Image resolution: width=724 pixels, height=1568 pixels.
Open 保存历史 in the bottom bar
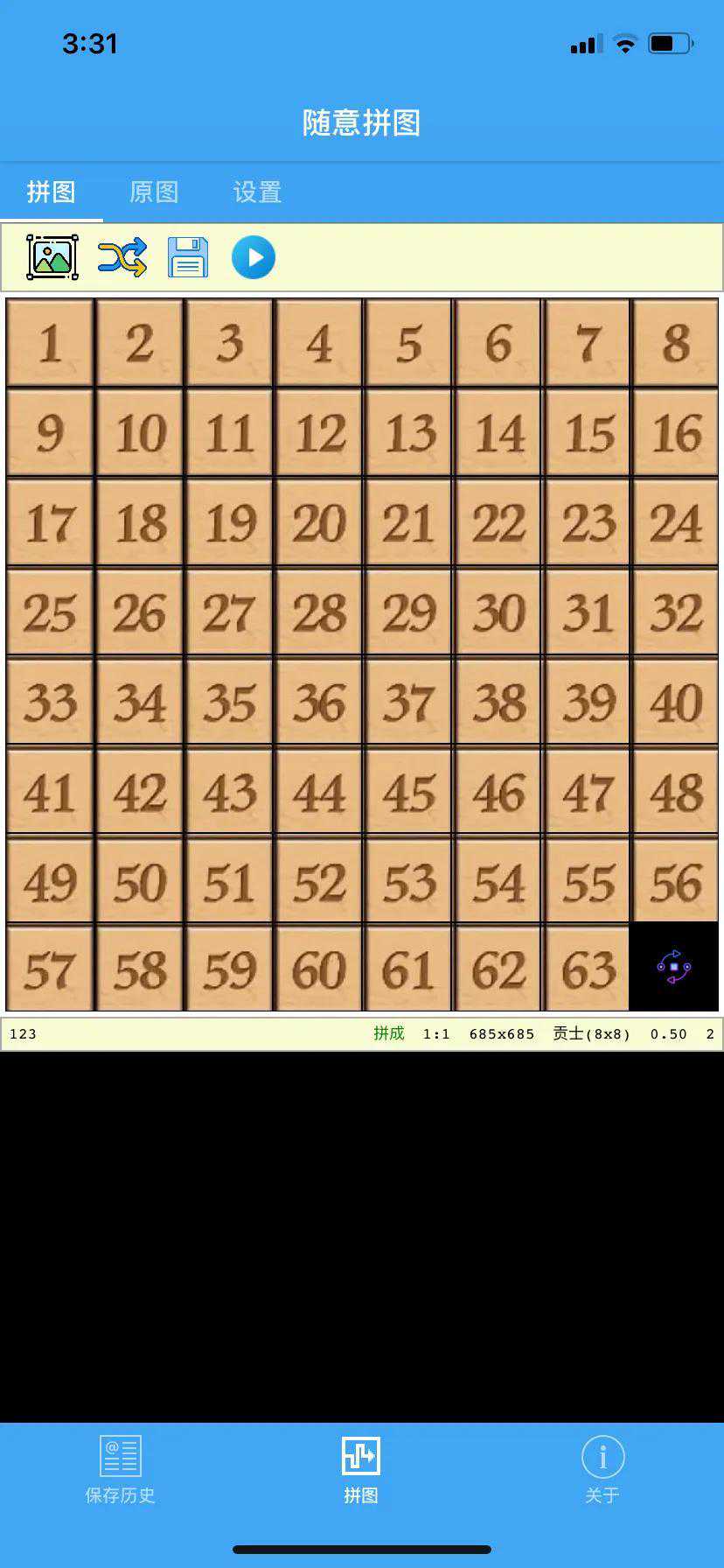click(x=120, y=1470)
